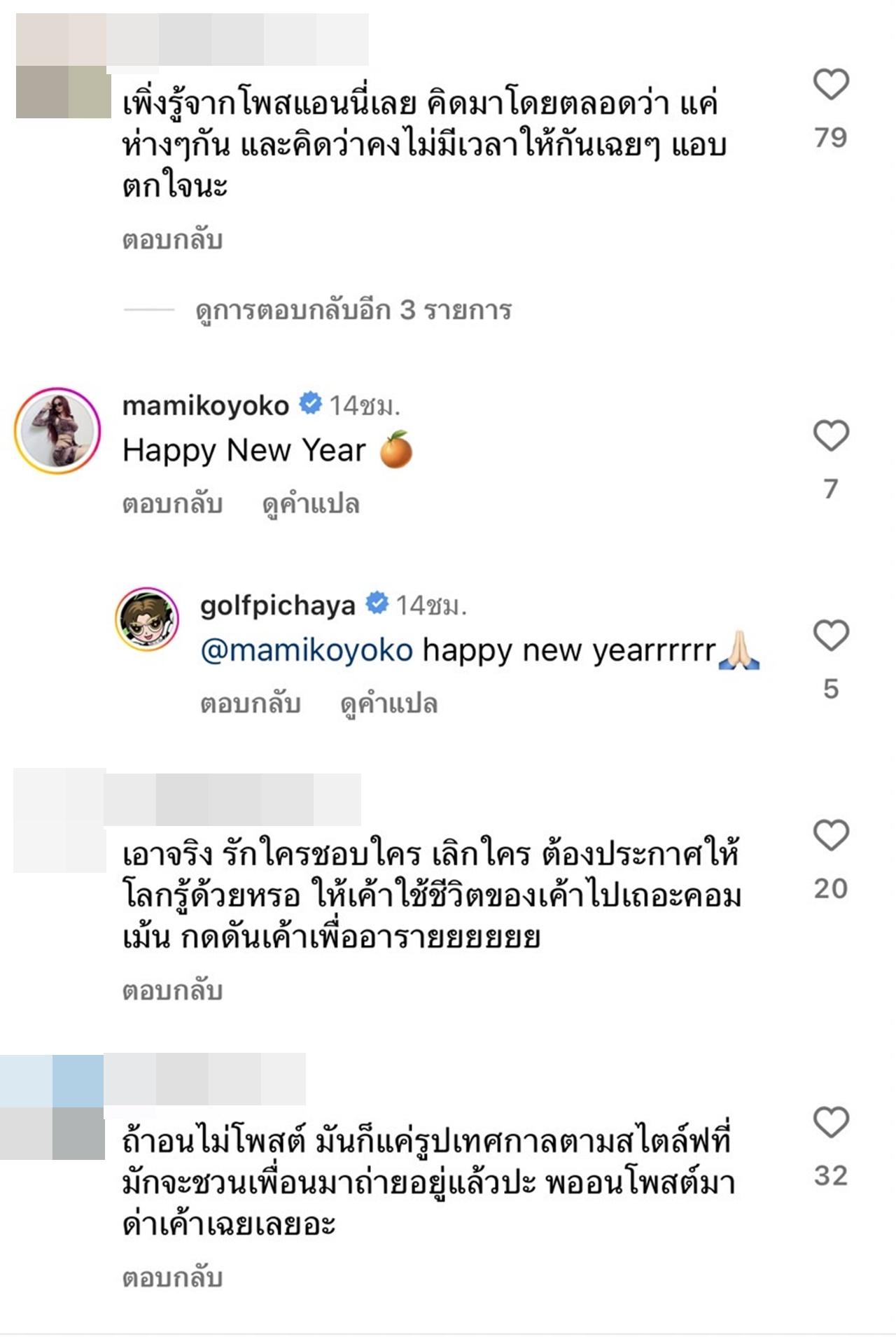Like the comment with 79 likes
Screen dimensions: 896x1337
pos(831,85)
